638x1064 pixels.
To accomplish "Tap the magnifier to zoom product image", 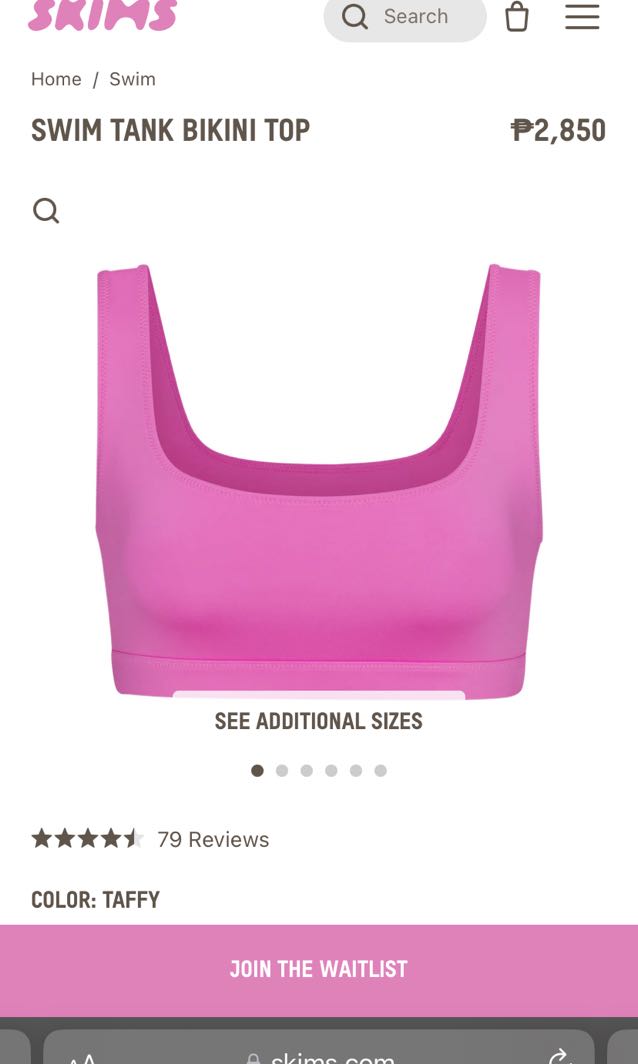I will (46, 210).
